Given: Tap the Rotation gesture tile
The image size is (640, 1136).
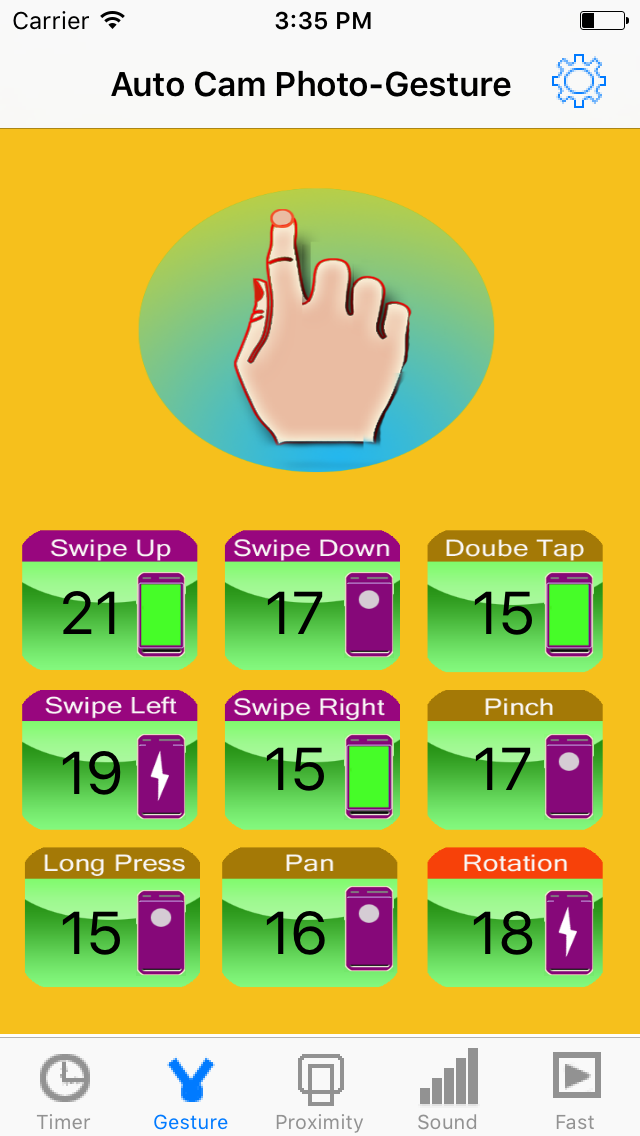Looking at the screenshot, I should tap(515, 917).
